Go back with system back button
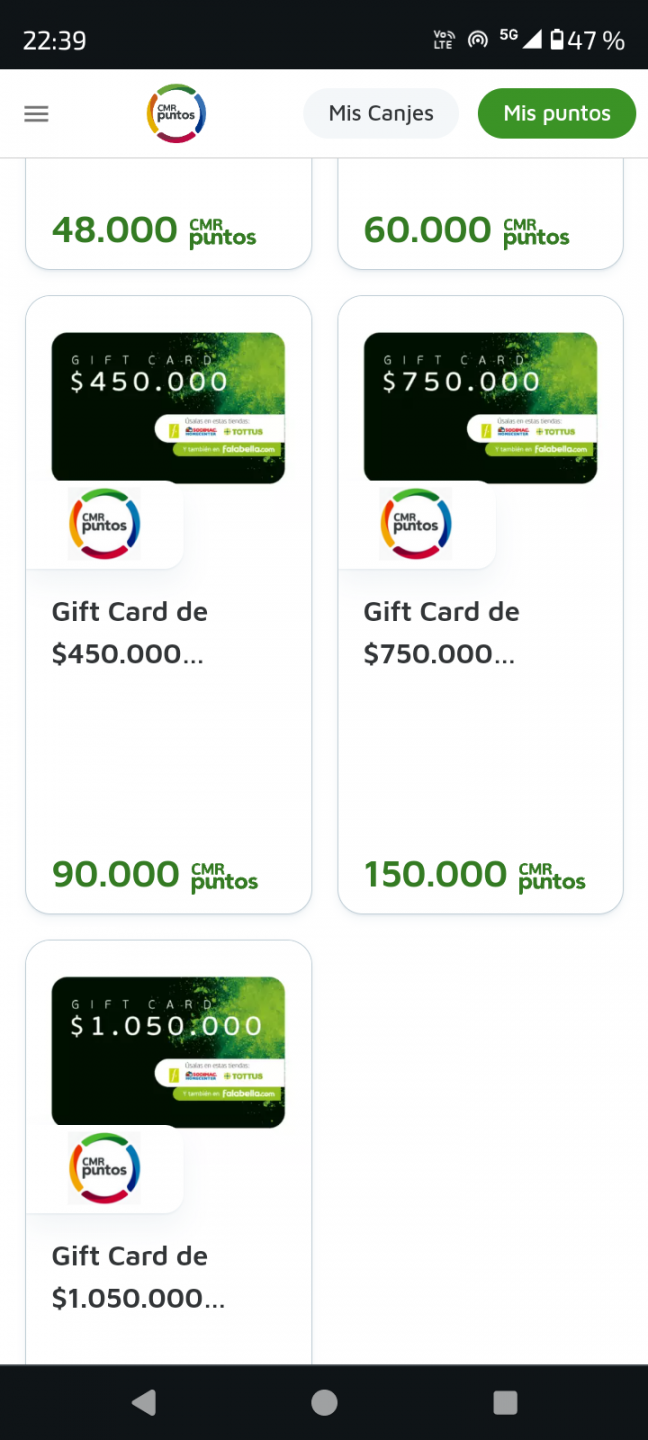The height and width of the screenshot is (1440, 648). pos(144,1403)
